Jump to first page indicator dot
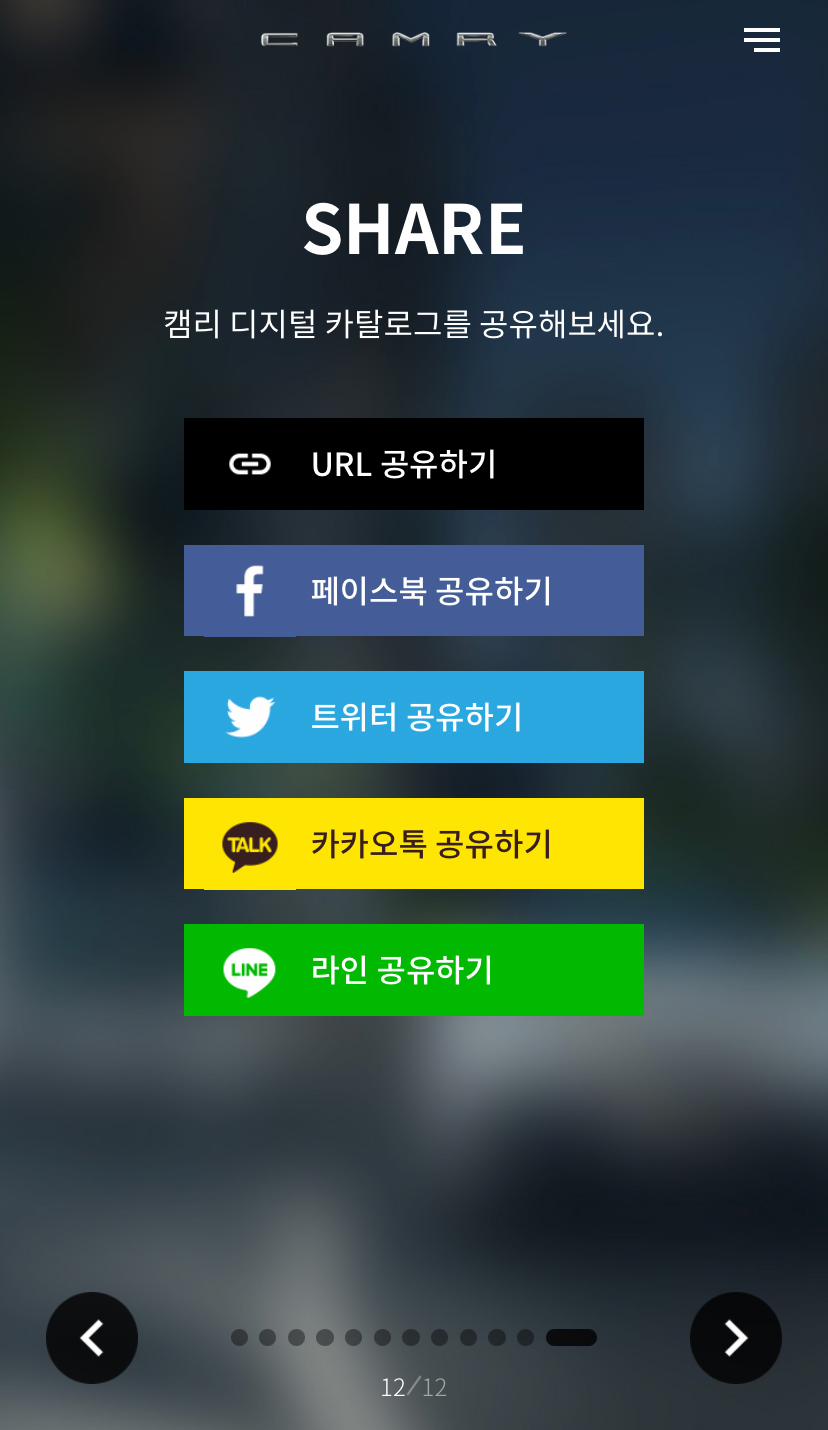828x1430 pixels. pos(239,1338)
